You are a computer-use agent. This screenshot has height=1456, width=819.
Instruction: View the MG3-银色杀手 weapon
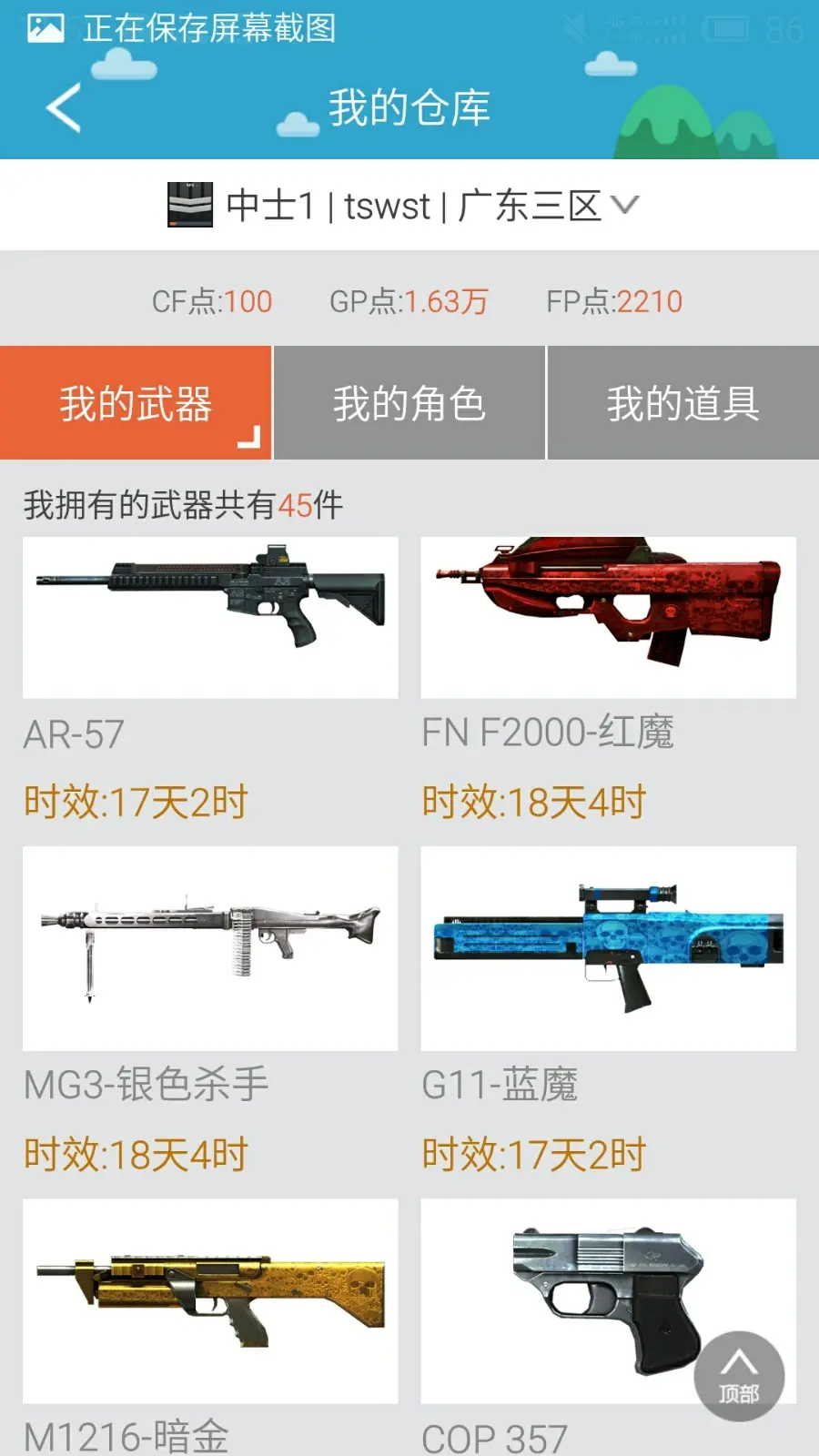(210, 948)
